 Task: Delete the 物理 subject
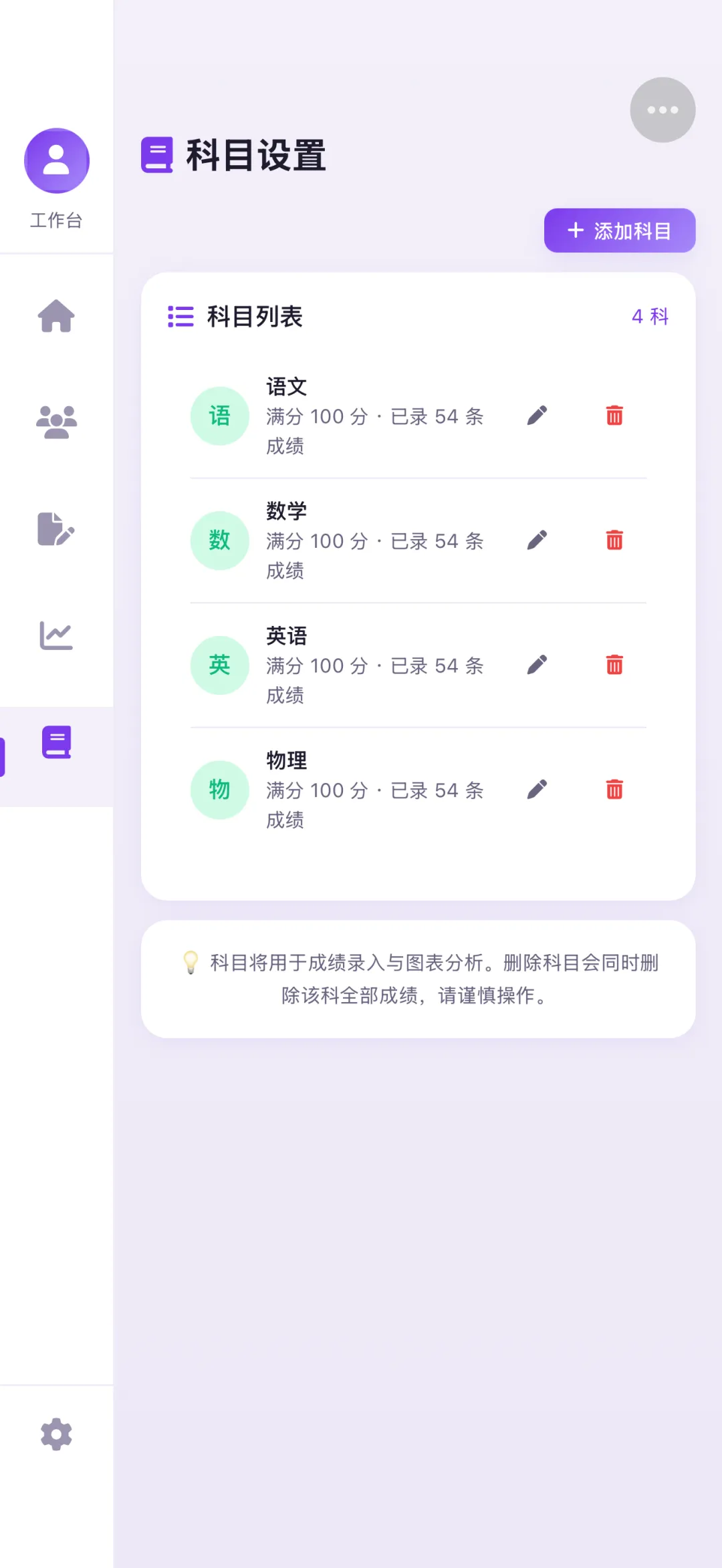point(614,790)
